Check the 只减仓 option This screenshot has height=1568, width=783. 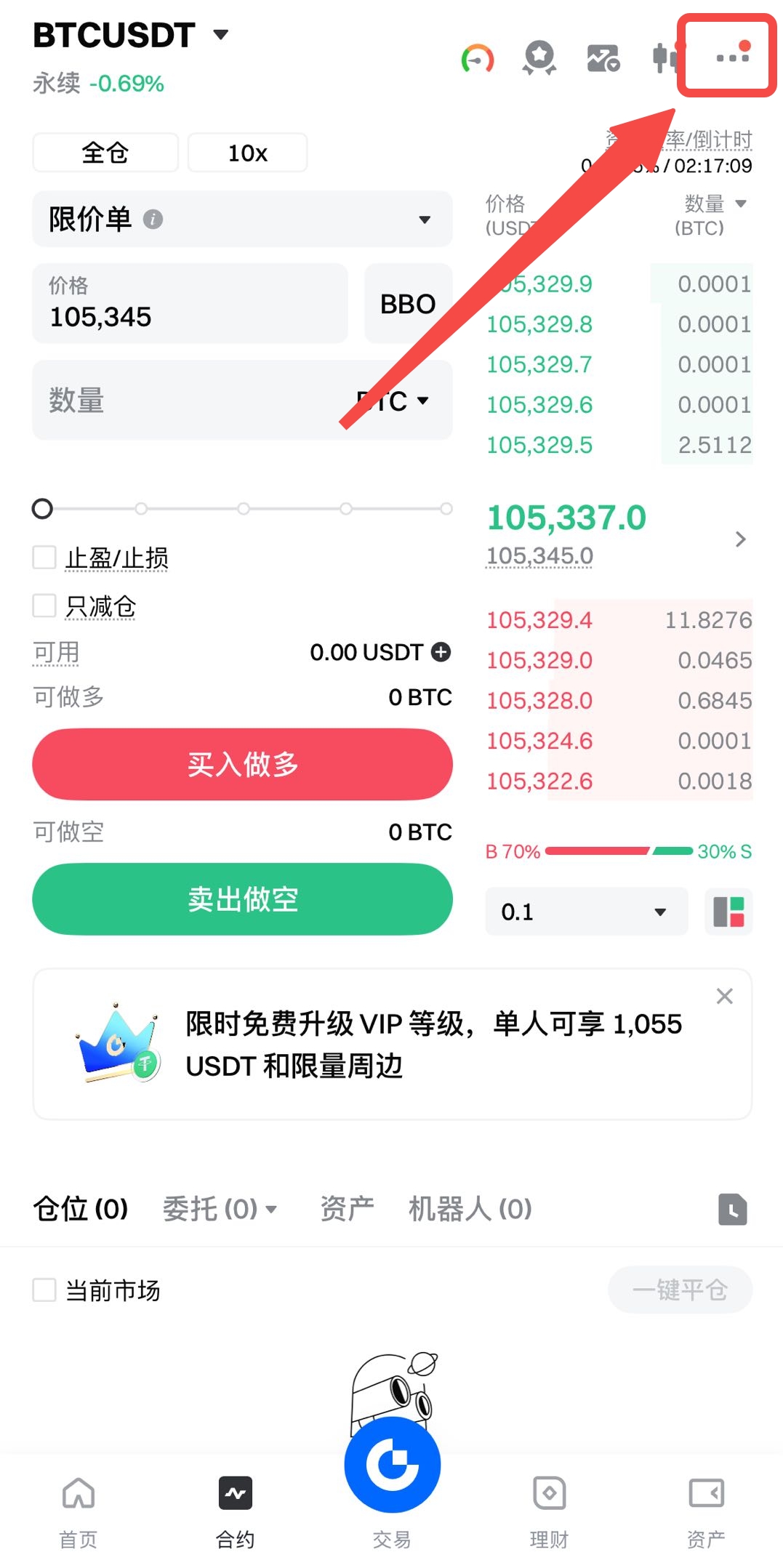pos(44,605)
